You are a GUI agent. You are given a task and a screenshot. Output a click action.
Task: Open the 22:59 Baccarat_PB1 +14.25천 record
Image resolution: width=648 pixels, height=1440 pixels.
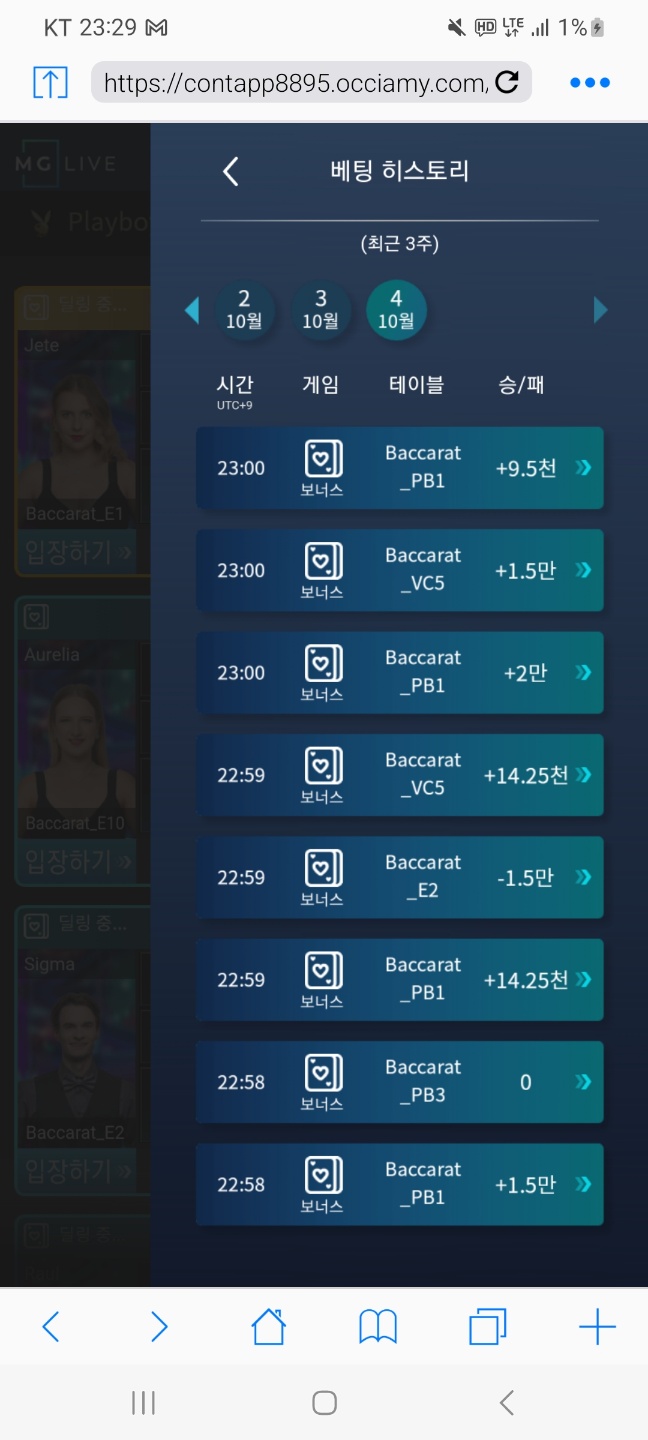pyautogui.click(x=400, y=980)
